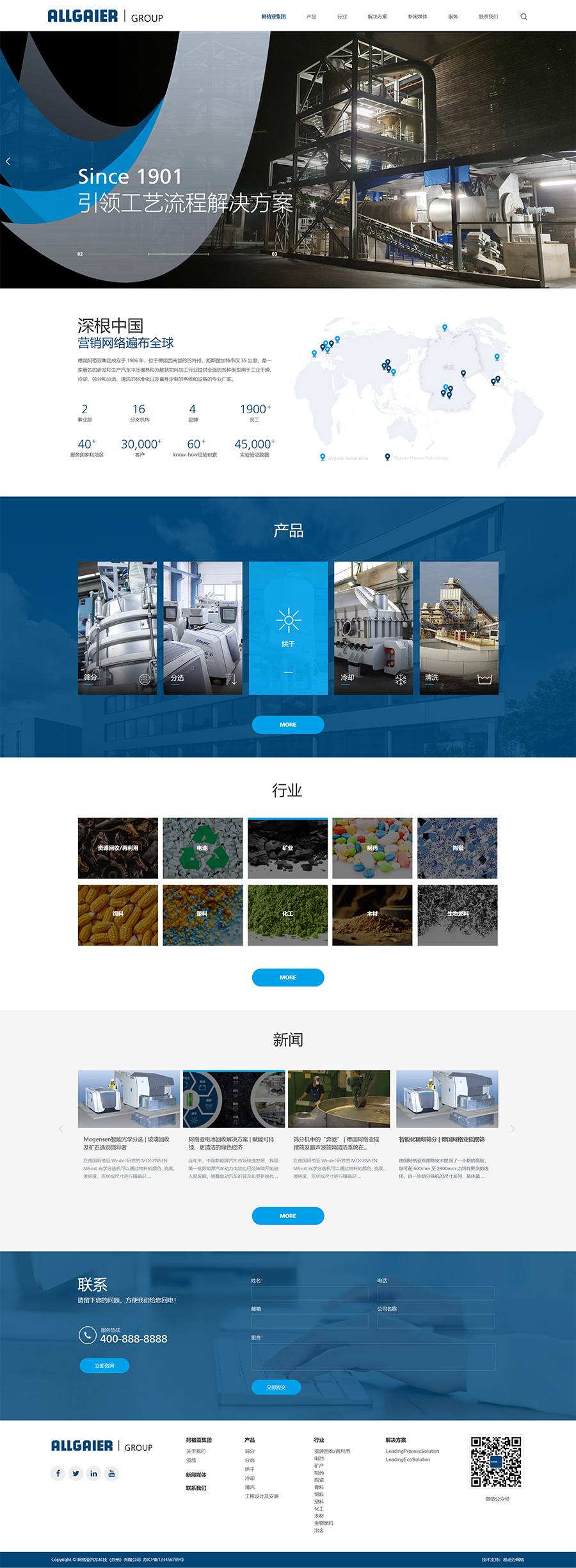Open the 电池 industry tile
576x1568 pixels.
(202, 848)
